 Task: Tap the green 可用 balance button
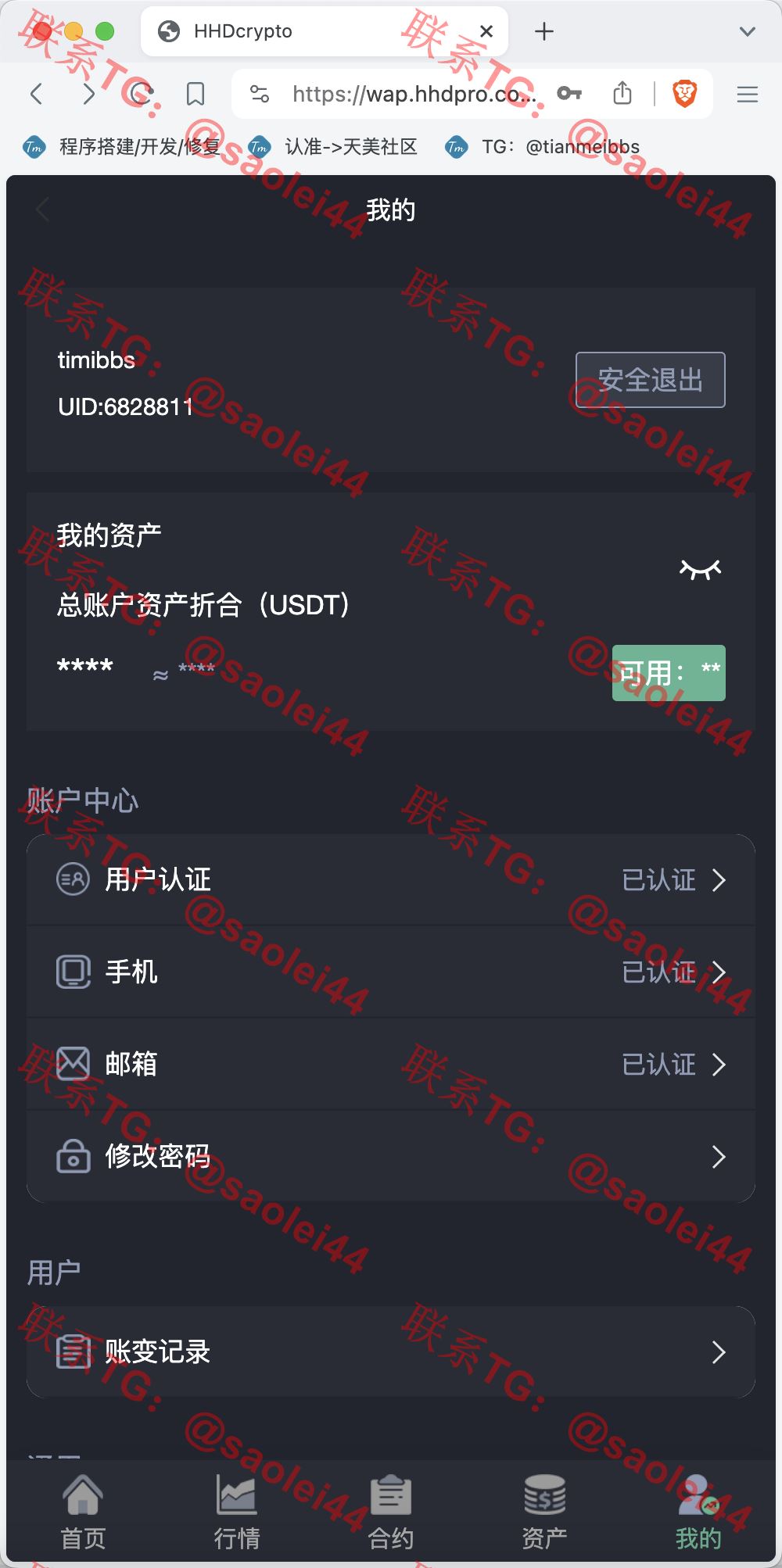tap(669, 672)
